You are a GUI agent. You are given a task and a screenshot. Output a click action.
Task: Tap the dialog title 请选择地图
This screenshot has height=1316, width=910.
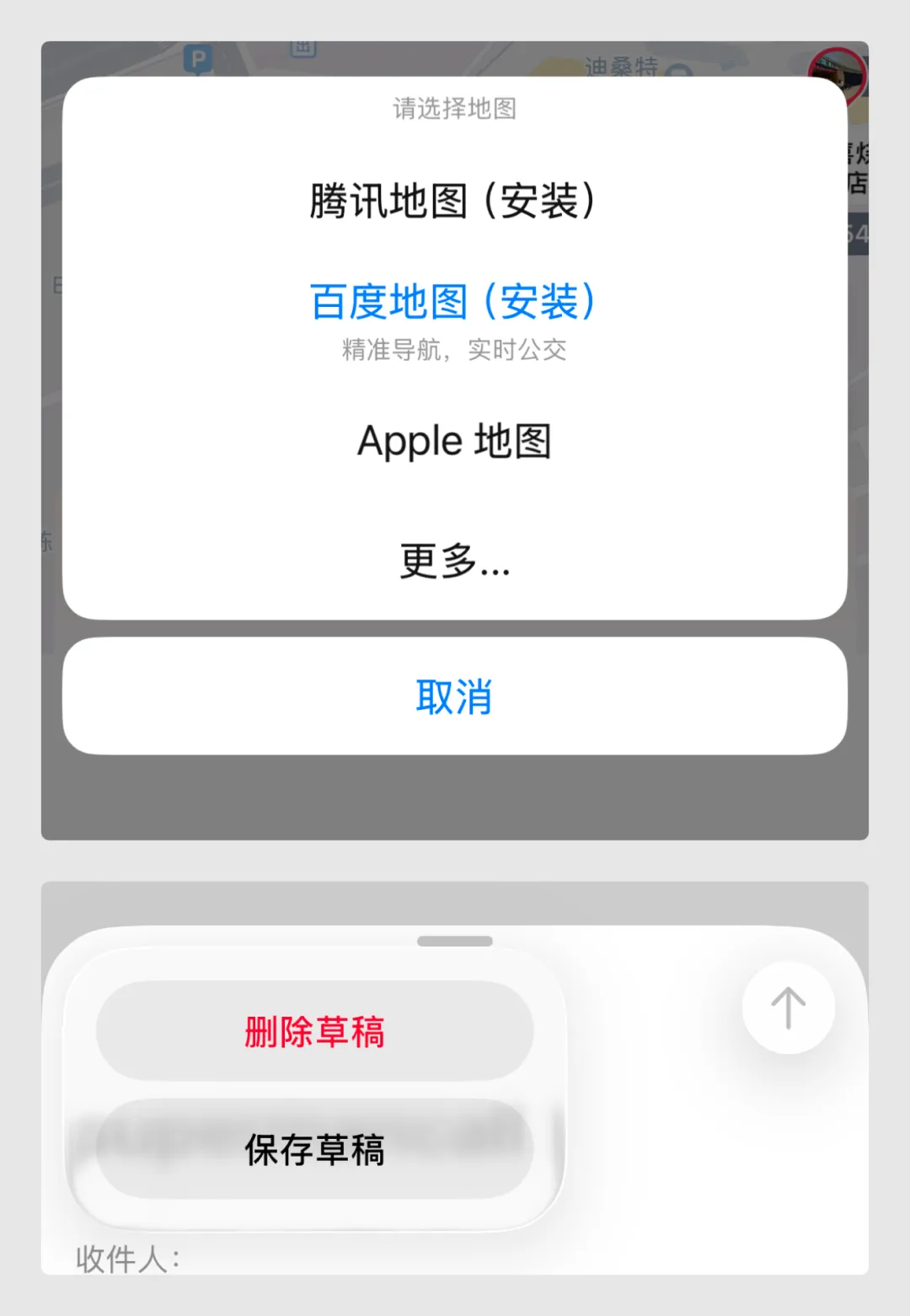tap(455, 108)
